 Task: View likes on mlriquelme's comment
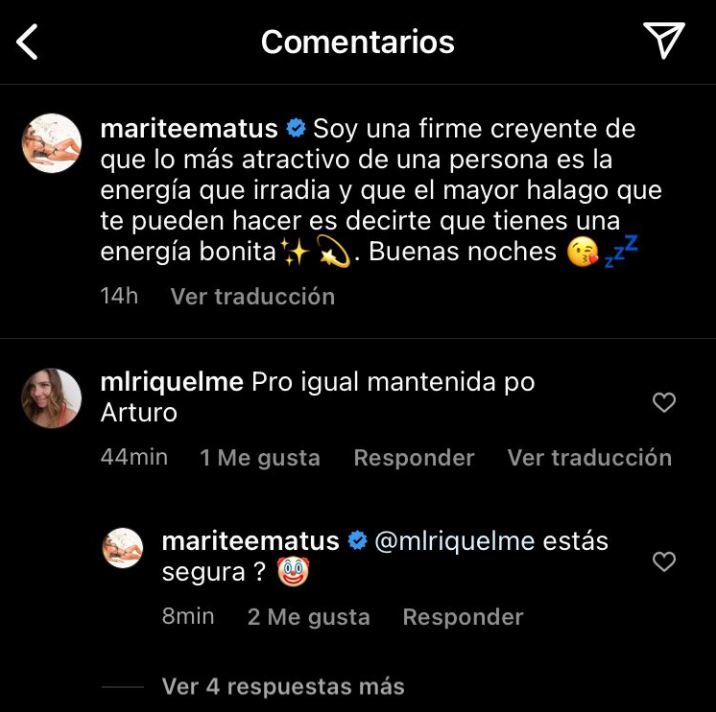click(260, 458)
